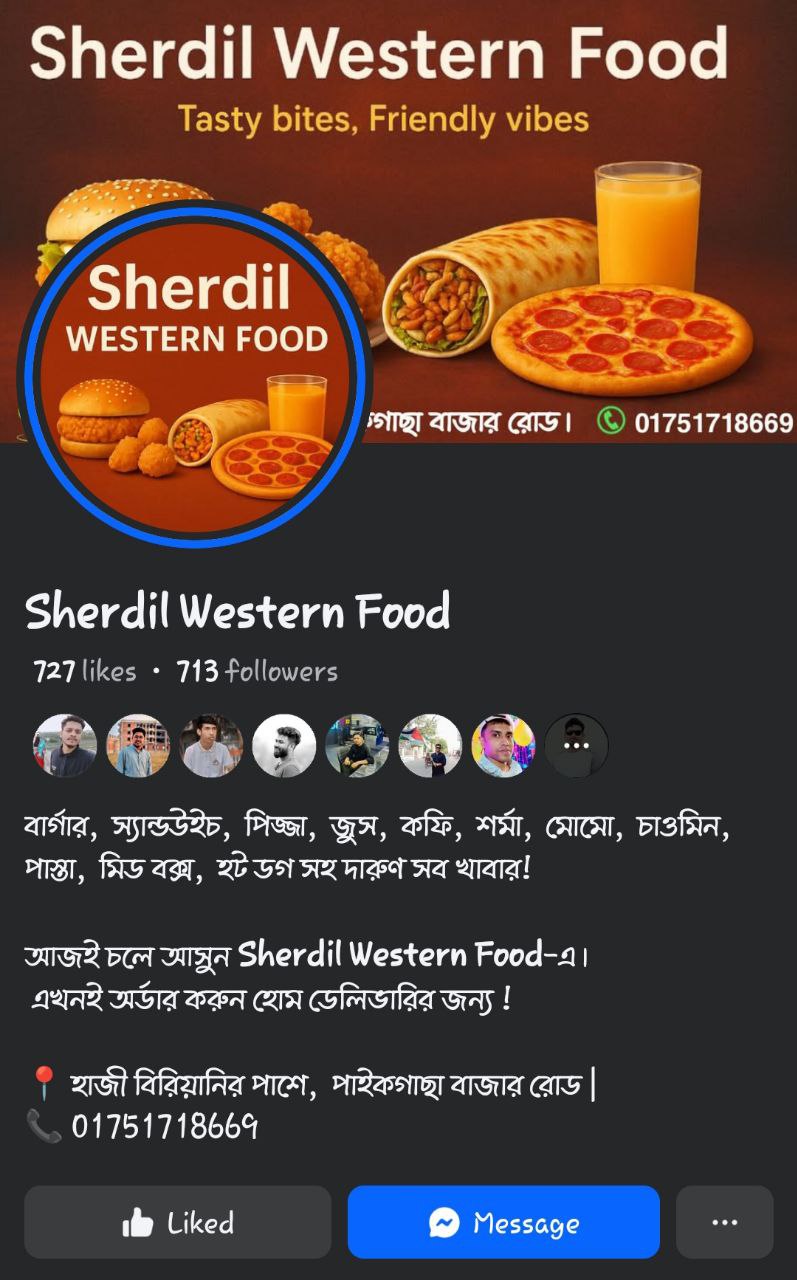Open the 727 likes list

85,671
